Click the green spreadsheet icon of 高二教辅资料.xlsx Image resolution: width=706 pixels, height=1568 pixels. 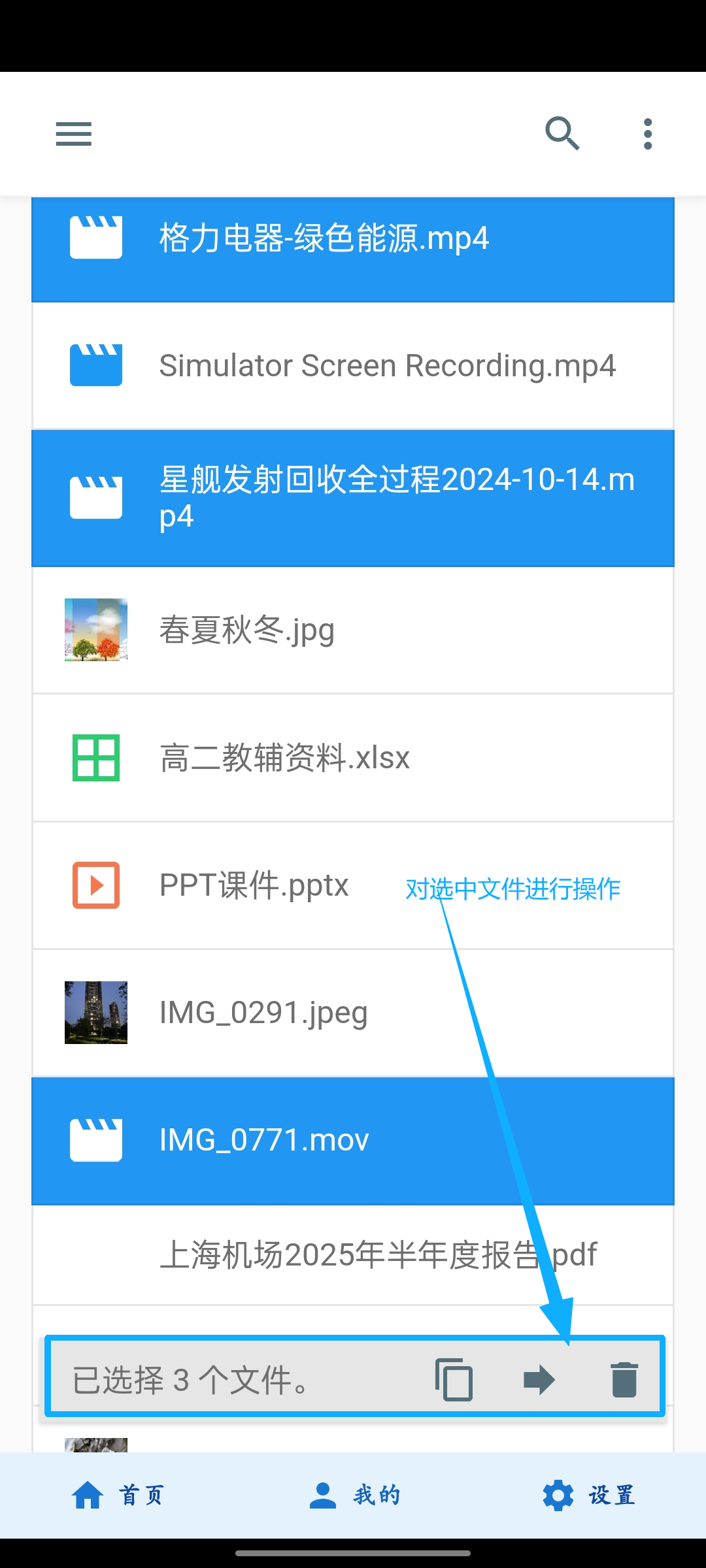pyautogui.click(x=95, y=758)
